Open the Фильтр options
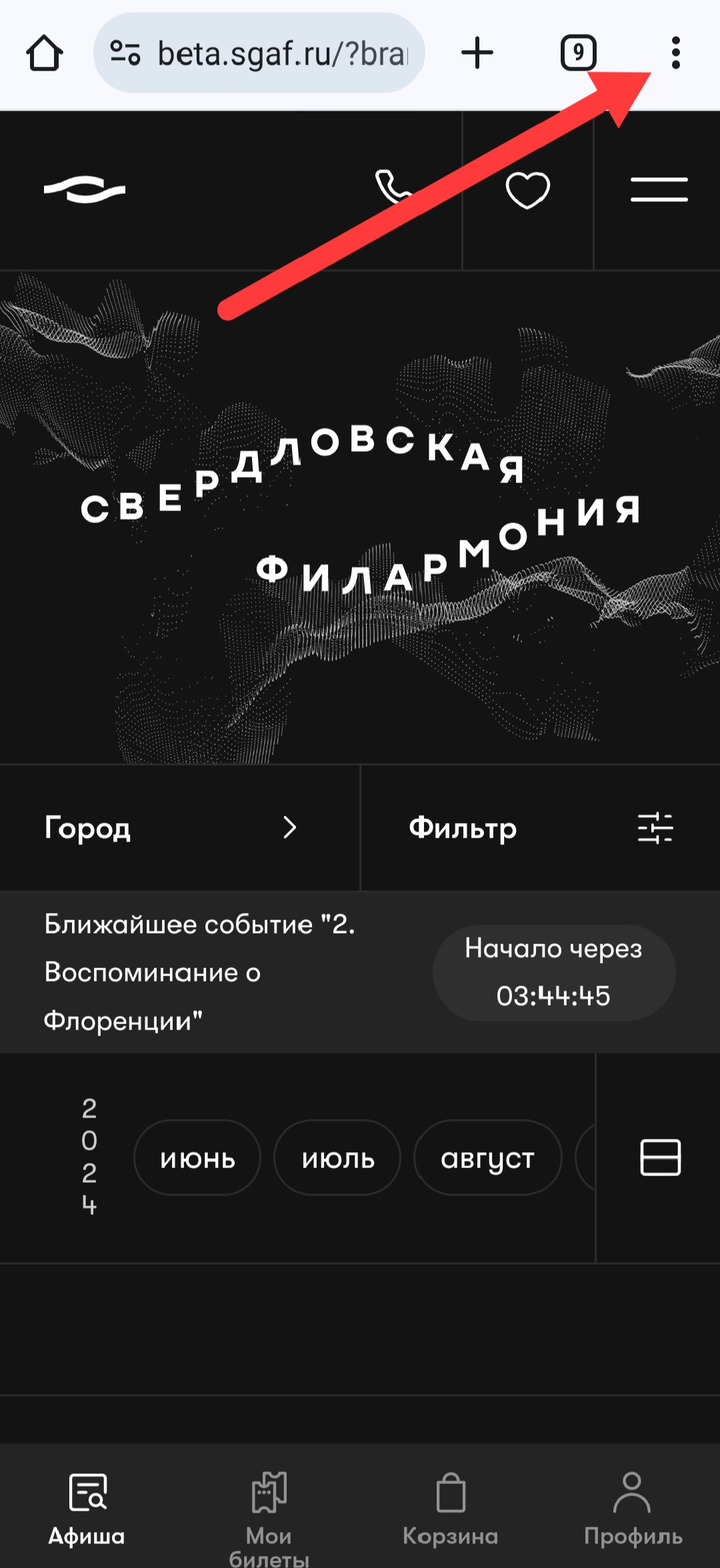 [540, 828]
